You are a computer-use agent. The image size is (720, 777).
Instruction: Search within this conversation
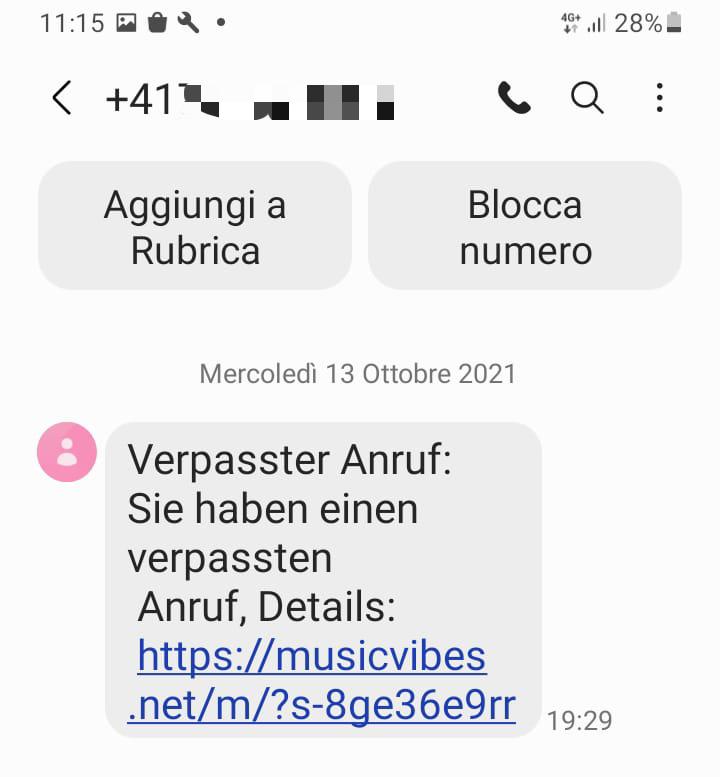[587, 98]
